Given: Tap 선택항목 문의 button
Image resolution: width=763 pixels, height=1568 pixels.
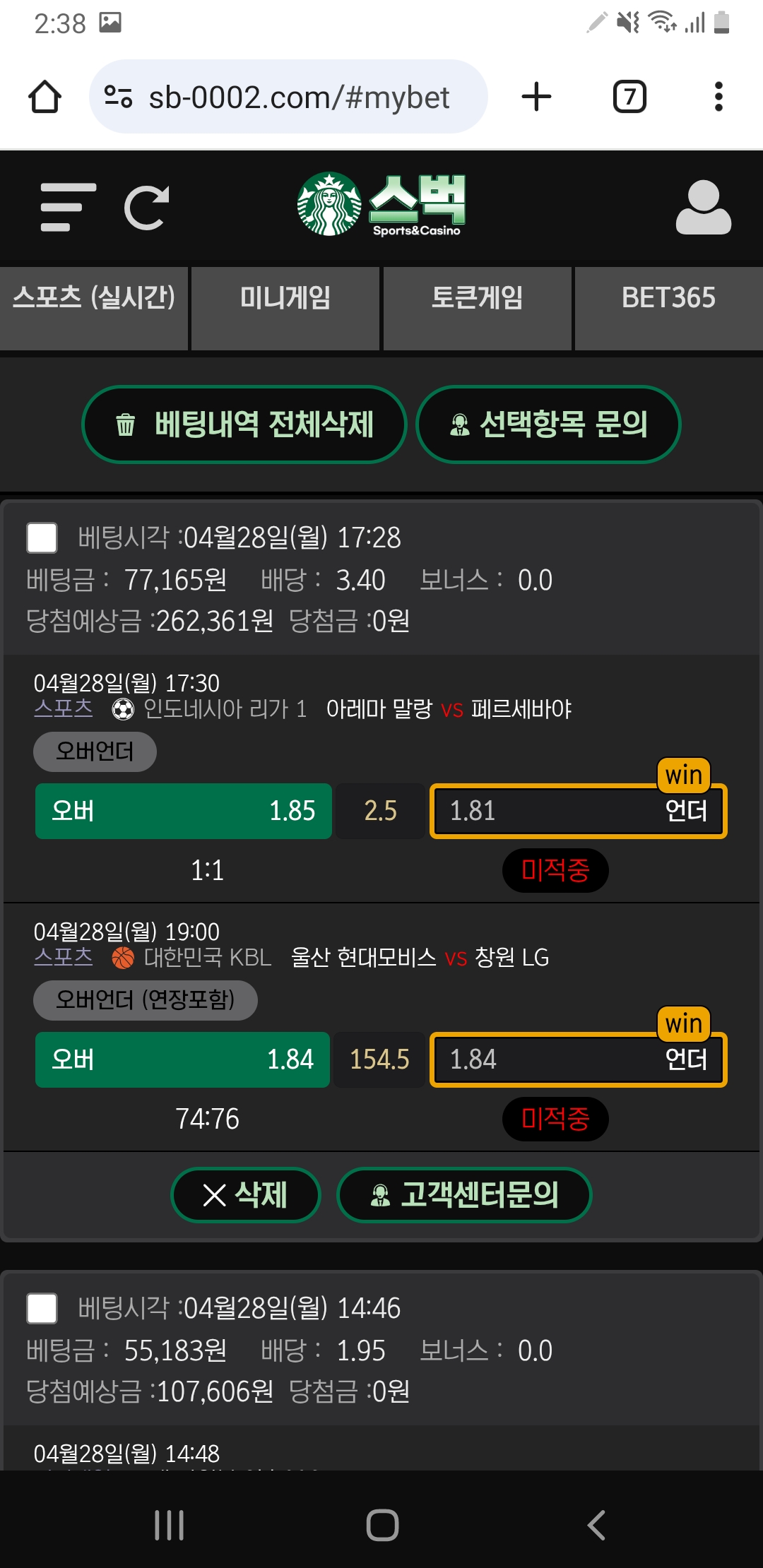Looking at the screenshot, I should pyautogui.click(x=548, y=424).
